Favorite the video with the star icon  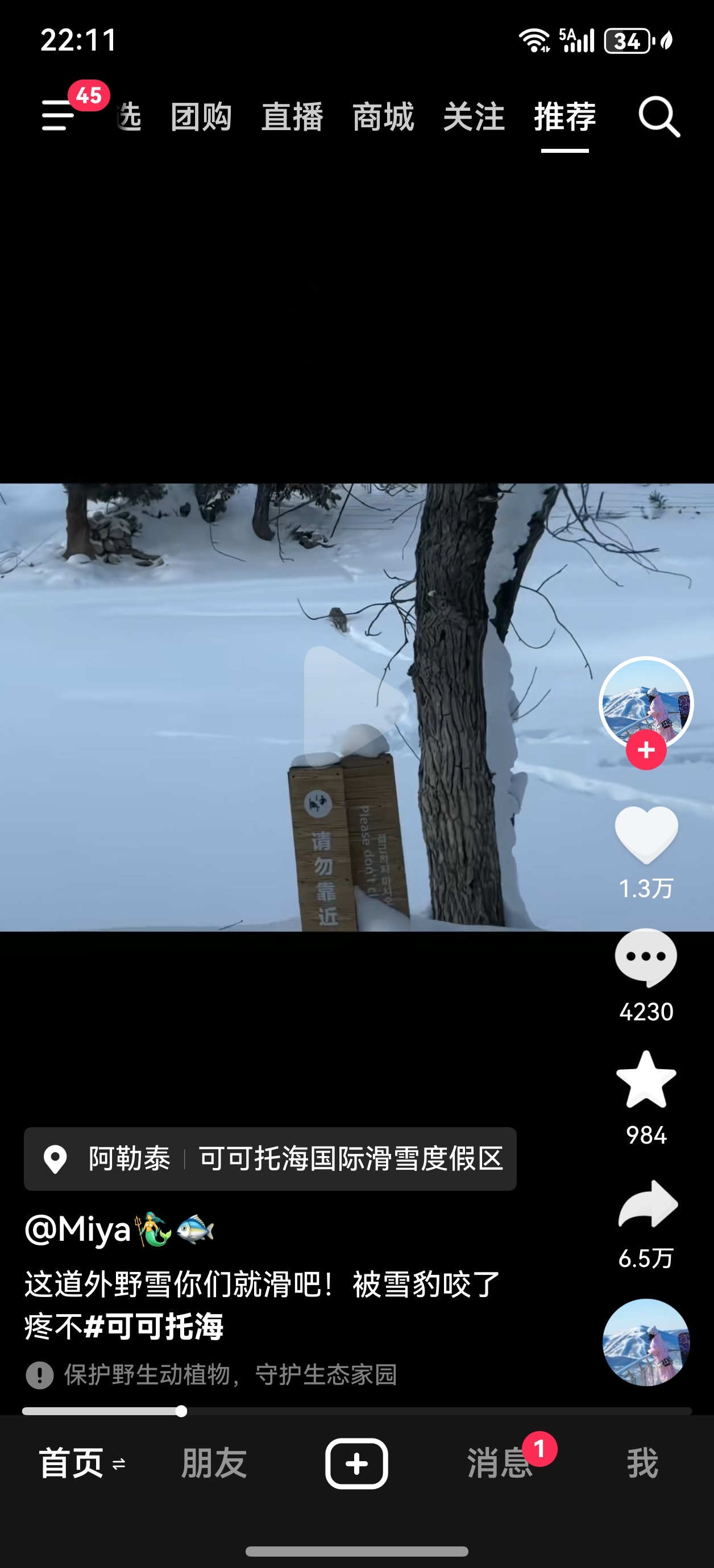(x=646, y=1080)
